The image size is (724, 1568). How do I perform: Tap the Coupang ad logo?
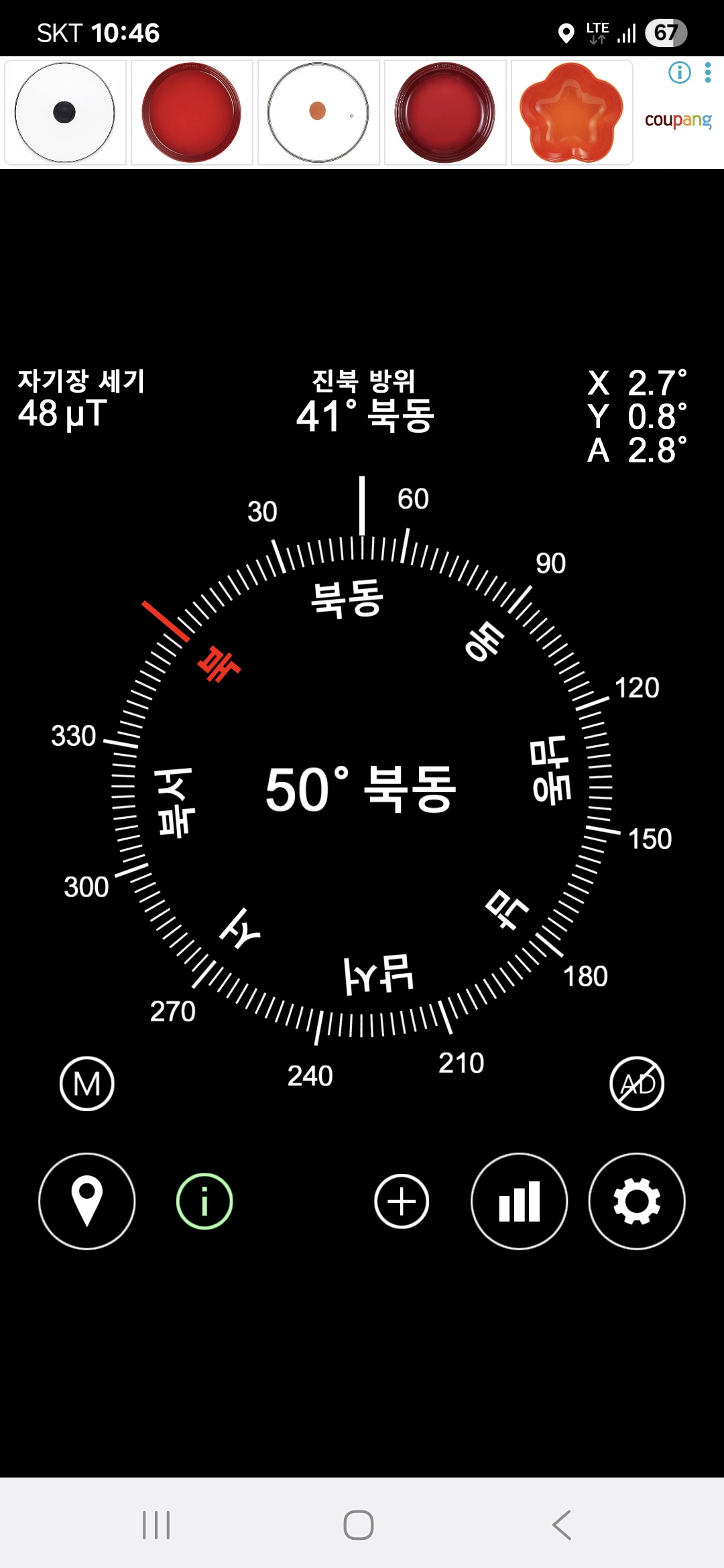(678, 121)
